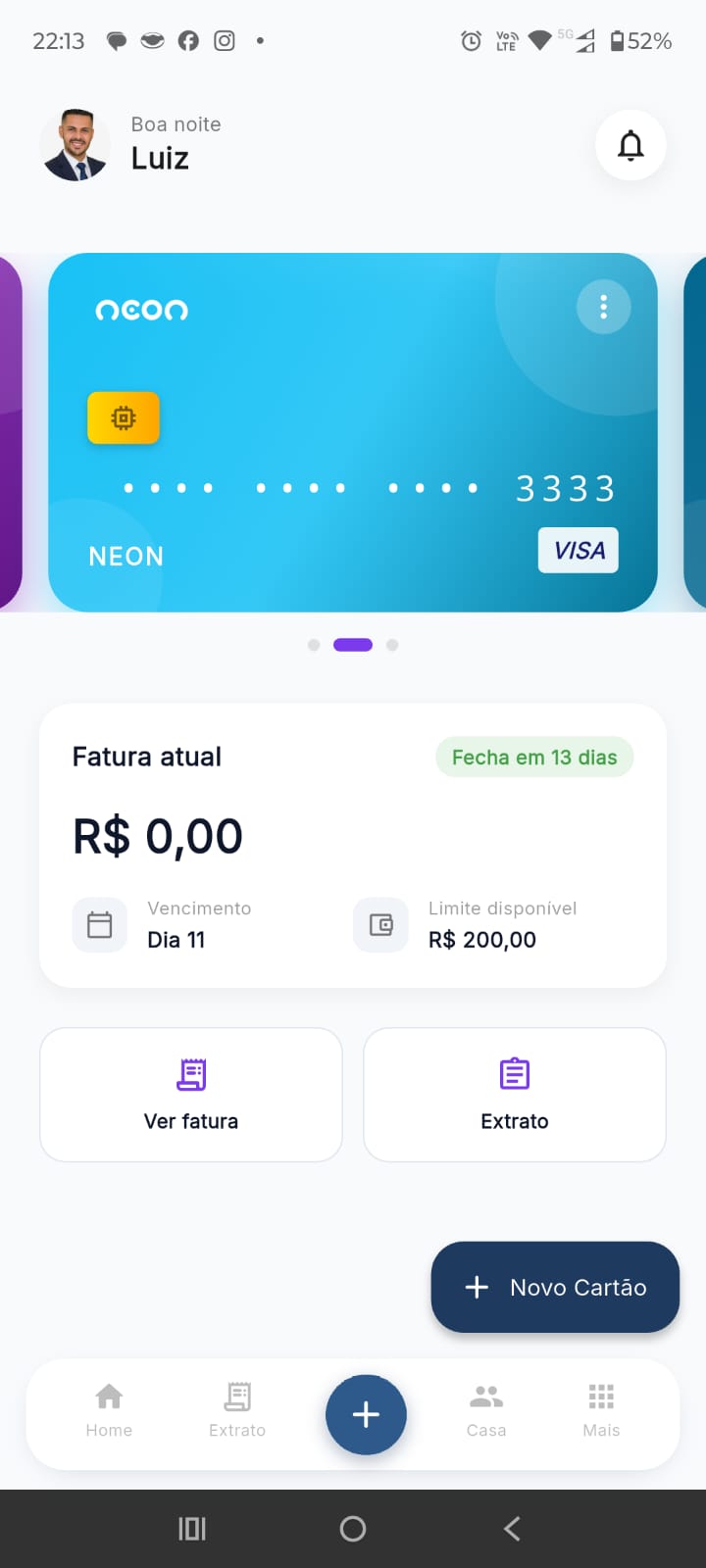Open the Extrato card button
The width and height of the screenshot is (706, 1568).
(514, 1094)
